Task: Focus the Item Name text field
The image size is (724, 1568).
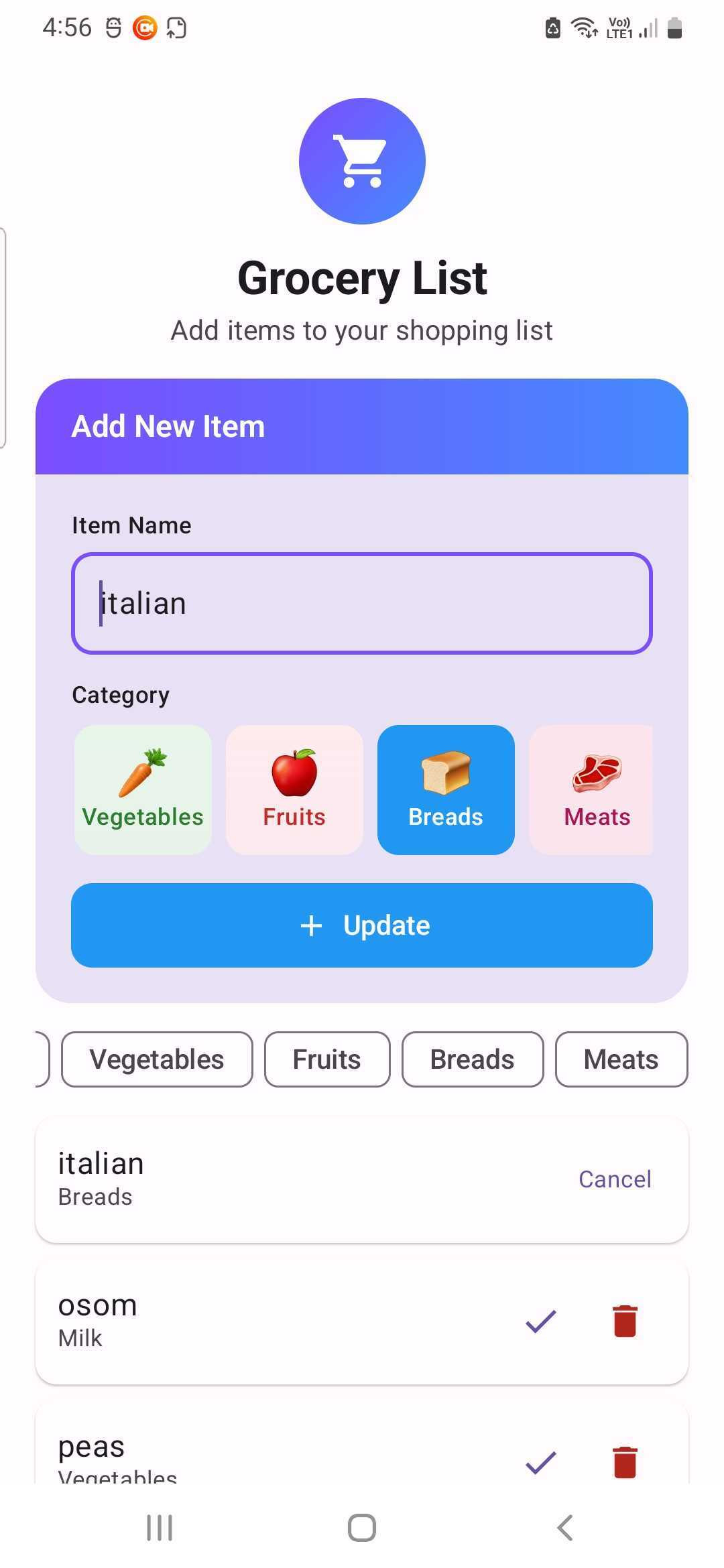Action: click(x=362, y=603)
